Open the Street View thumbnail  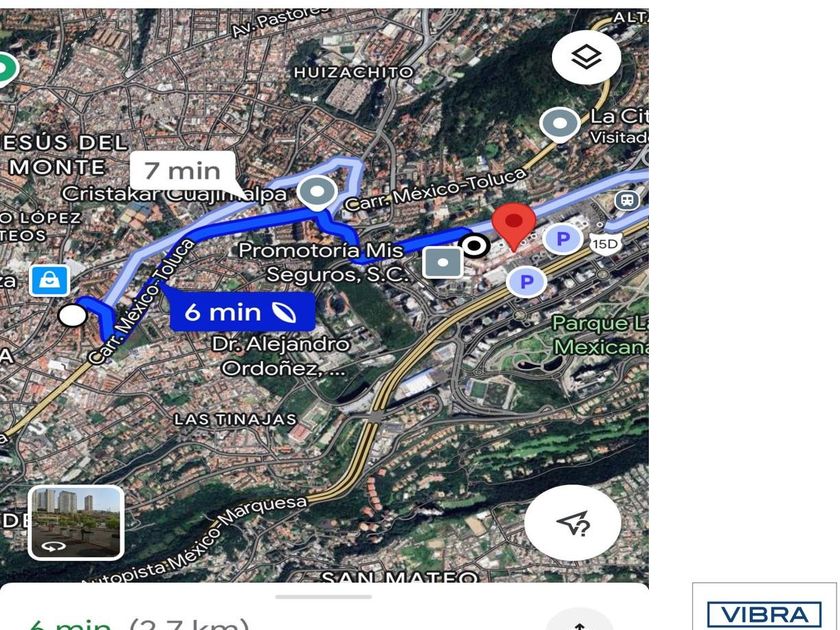coord(76,522)
